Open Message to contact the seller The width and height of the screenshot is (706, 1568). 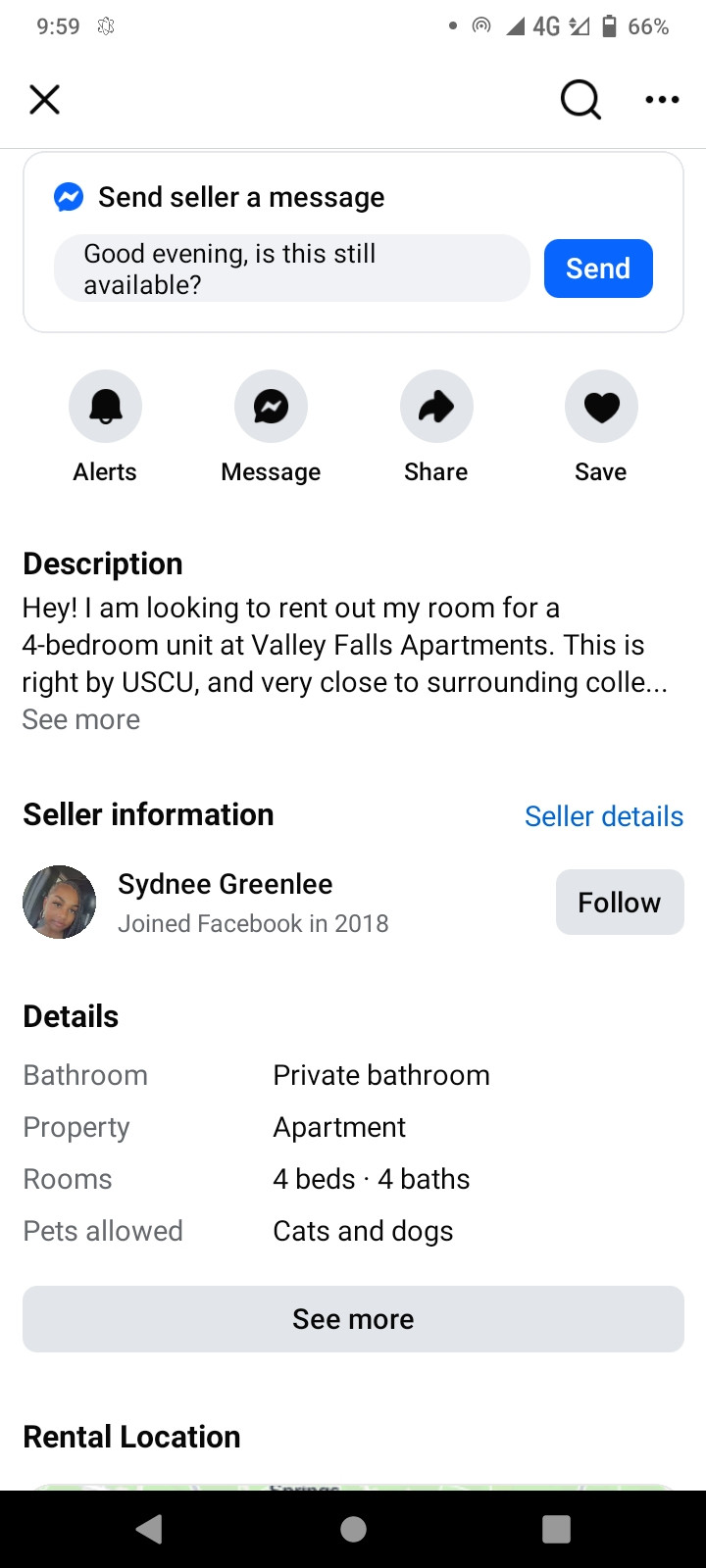[x=271, y=407]
